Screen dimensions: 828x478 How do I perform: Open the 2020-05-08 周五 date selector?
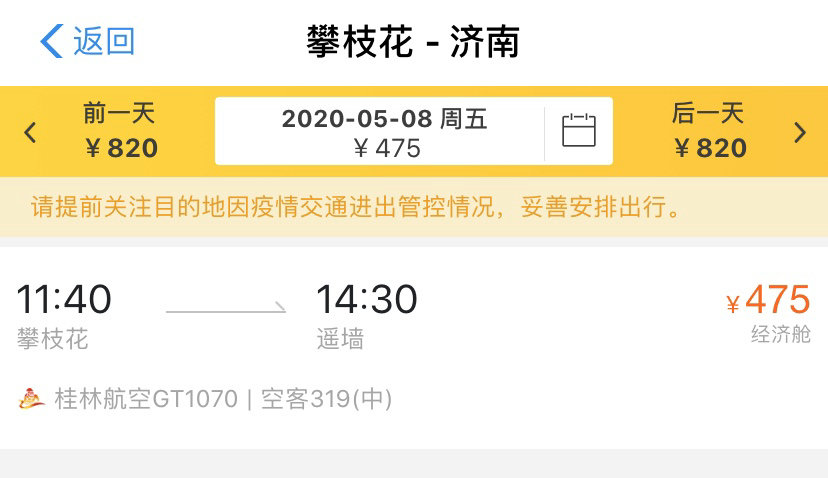click(384, 131)
